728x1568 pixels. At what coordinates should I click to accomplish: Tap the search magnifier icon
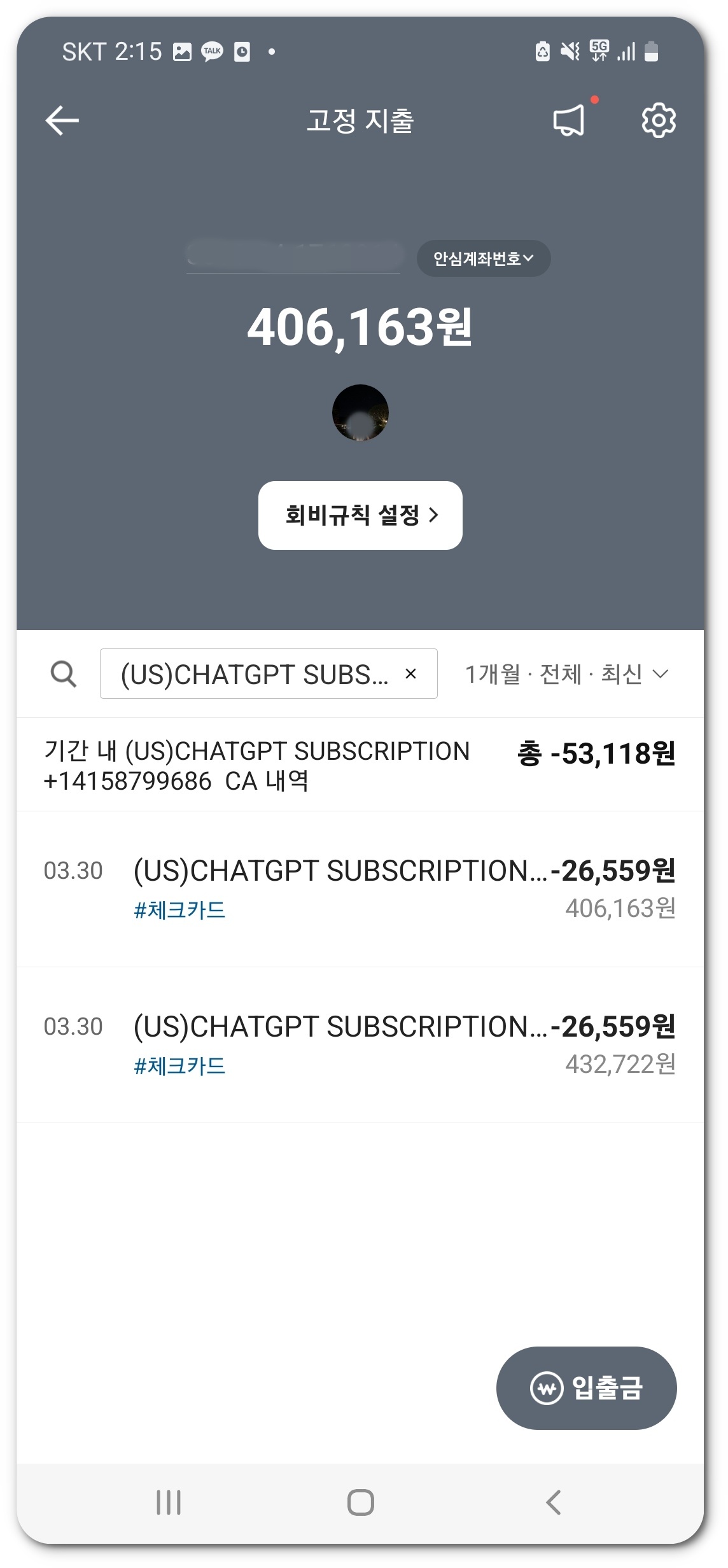pyautogui.click(x=62, y=675)
